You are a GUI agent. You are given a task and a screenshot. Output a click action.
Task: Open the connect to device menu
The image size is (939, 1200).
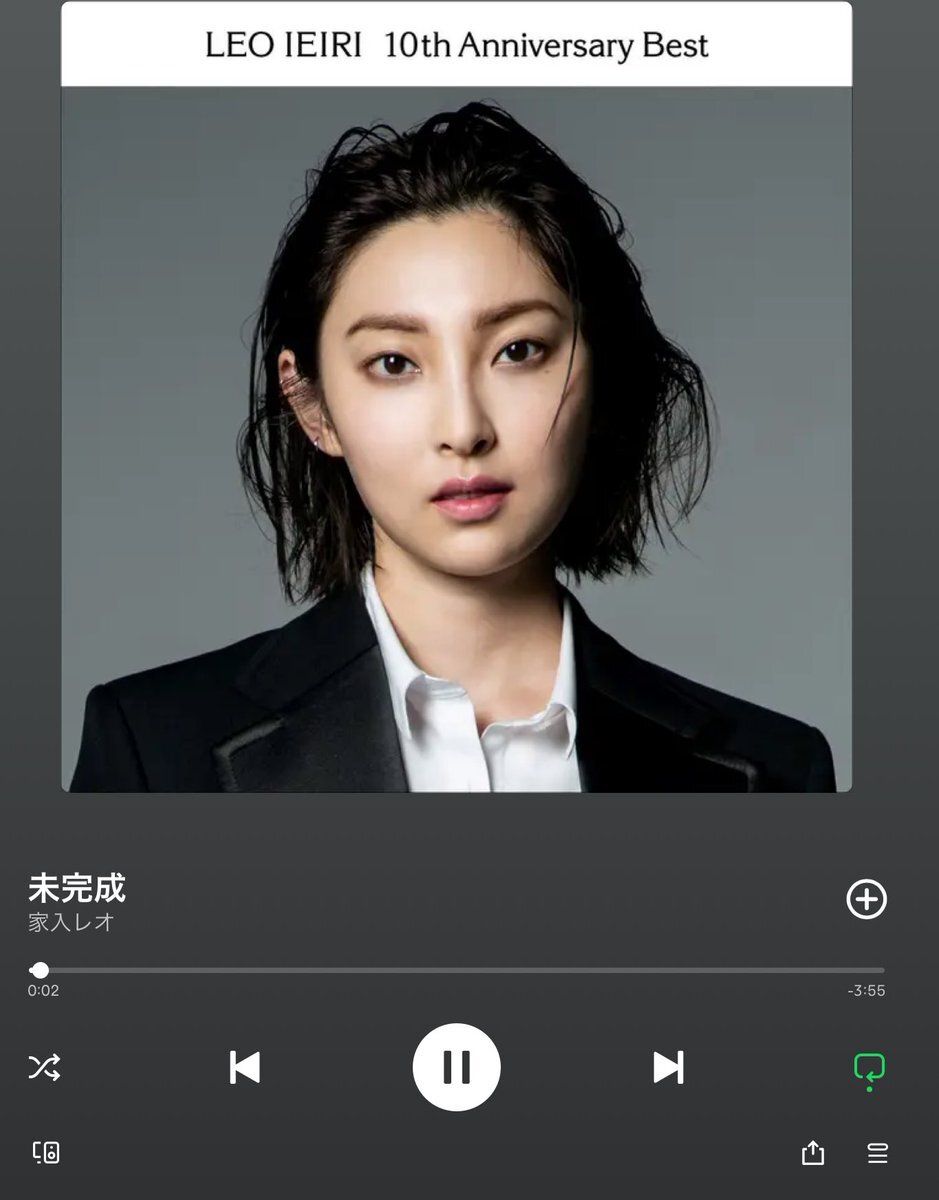click(46, 1152)
